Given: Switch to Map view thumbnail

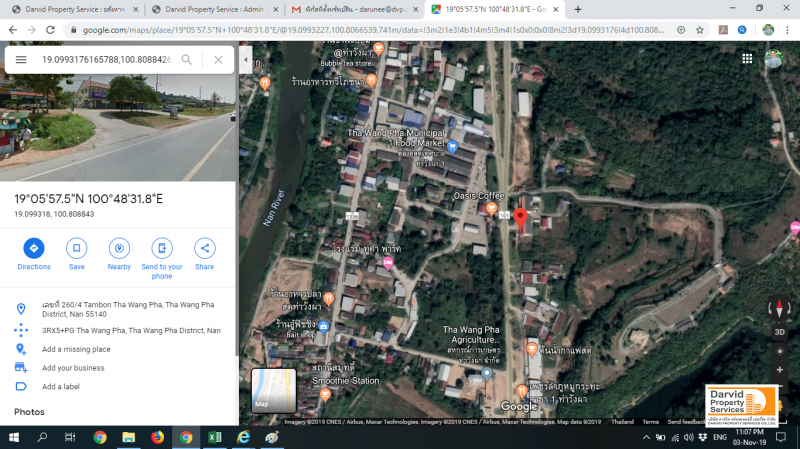Looking at the screenshot, I should pyautogui.click(x=273, y=390).
